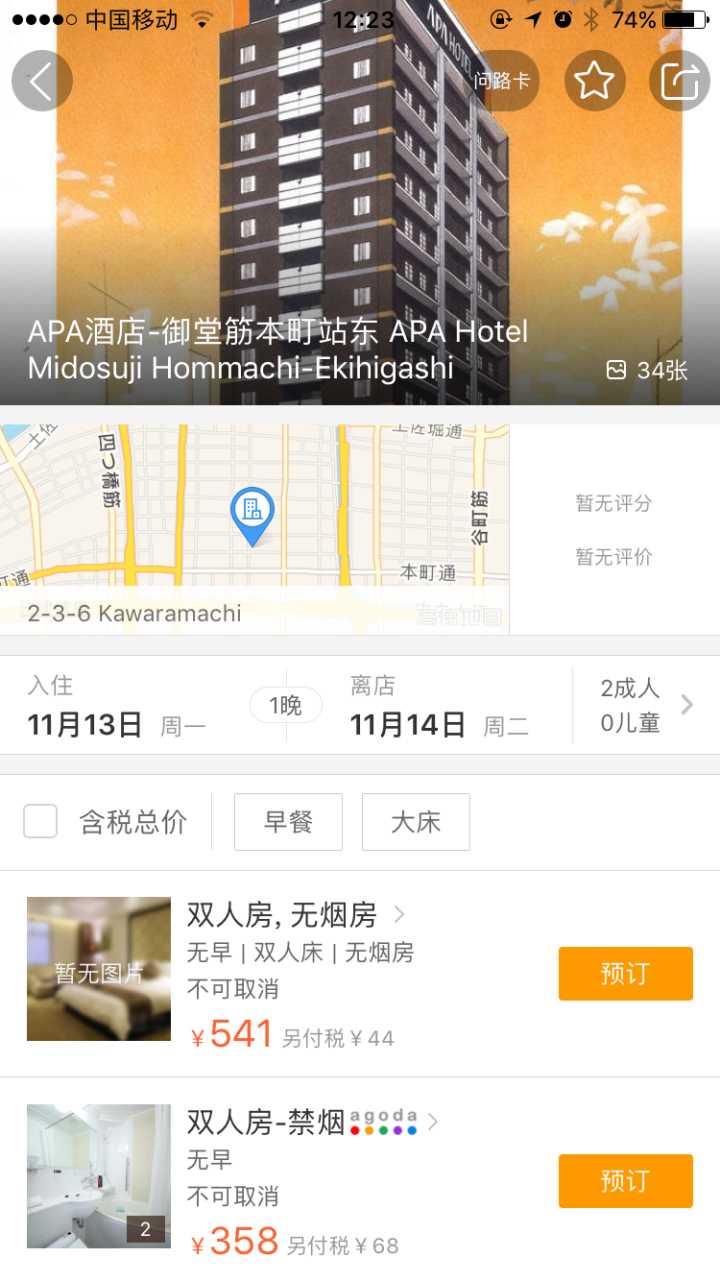Image resolution: width=720 pixels, height=1281 pixels.
Task: View photos of the 双人房-禁烟 room
Action: pos(98,1176)
